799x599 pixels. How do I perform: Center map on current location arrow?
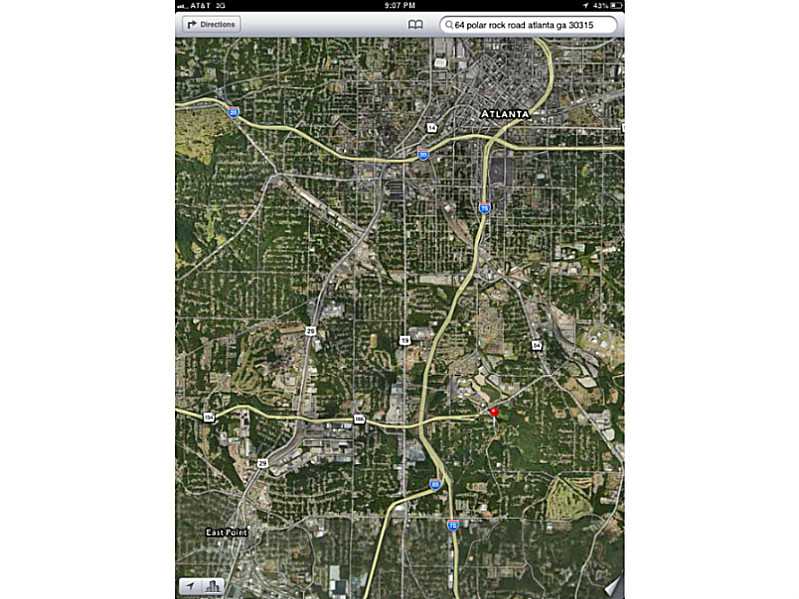click(x=189, y=585)
